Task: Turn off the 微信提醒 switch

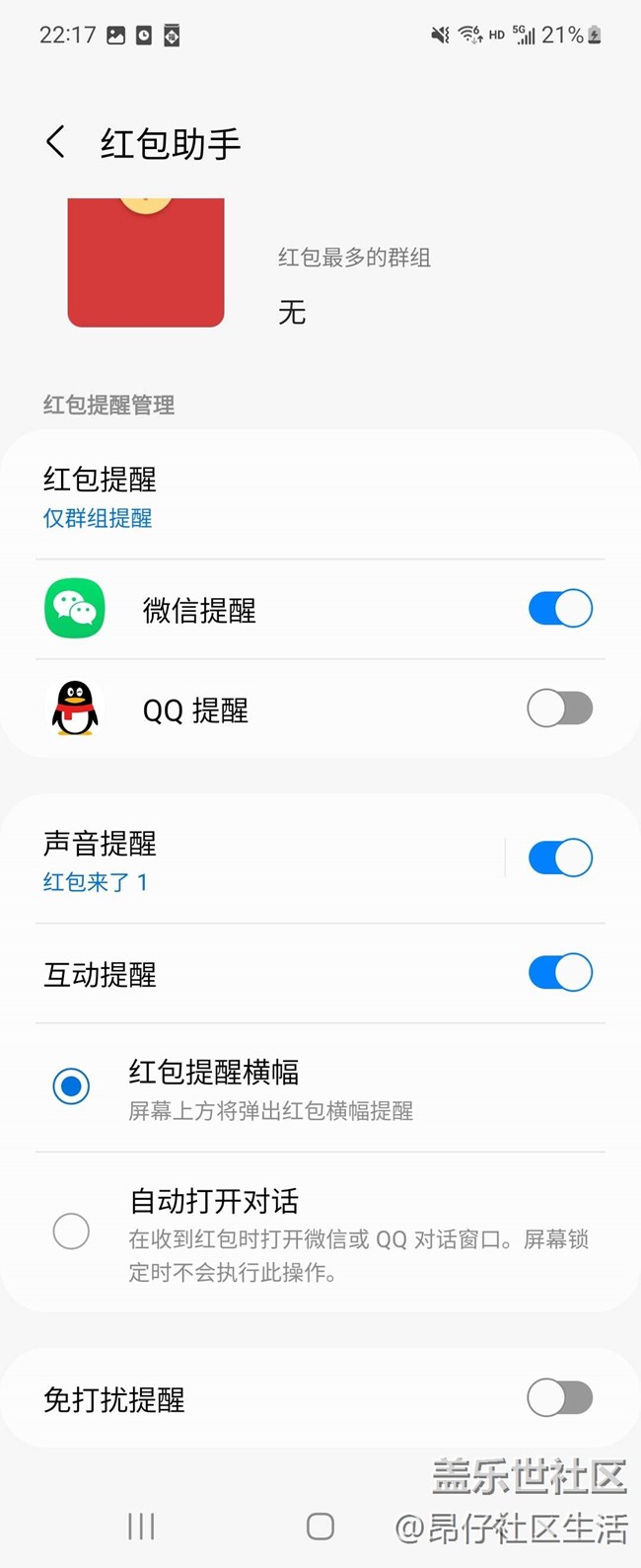Action: point(560,609)
